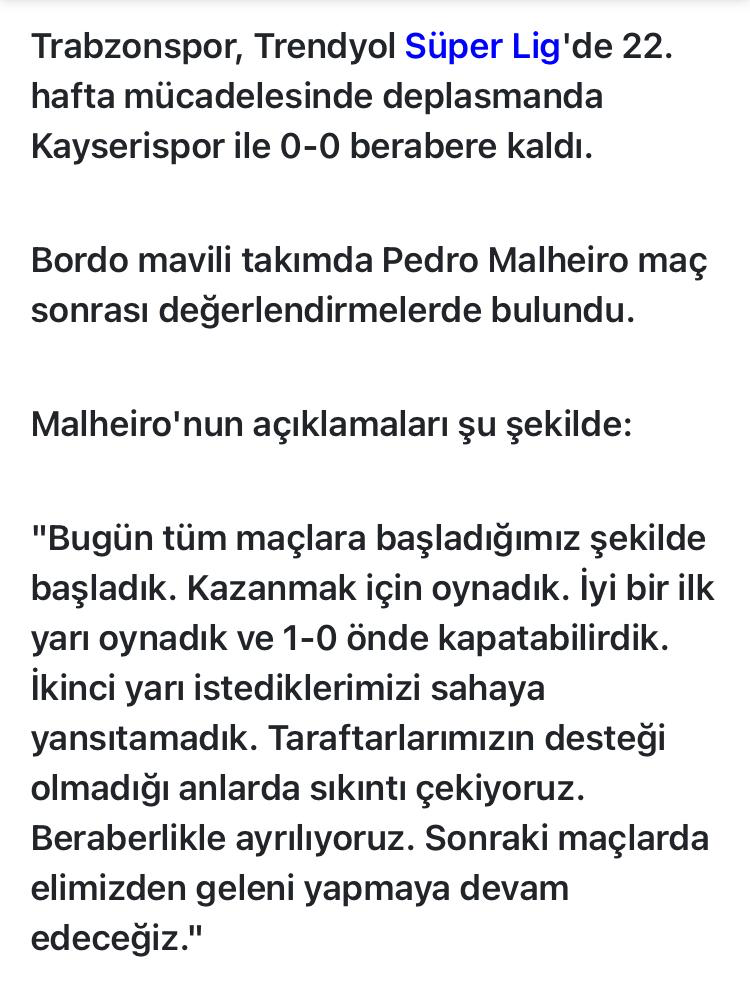Open the blue Süper Lig link
Viewport: 750px width, 996px height.
tap(482, 47)
